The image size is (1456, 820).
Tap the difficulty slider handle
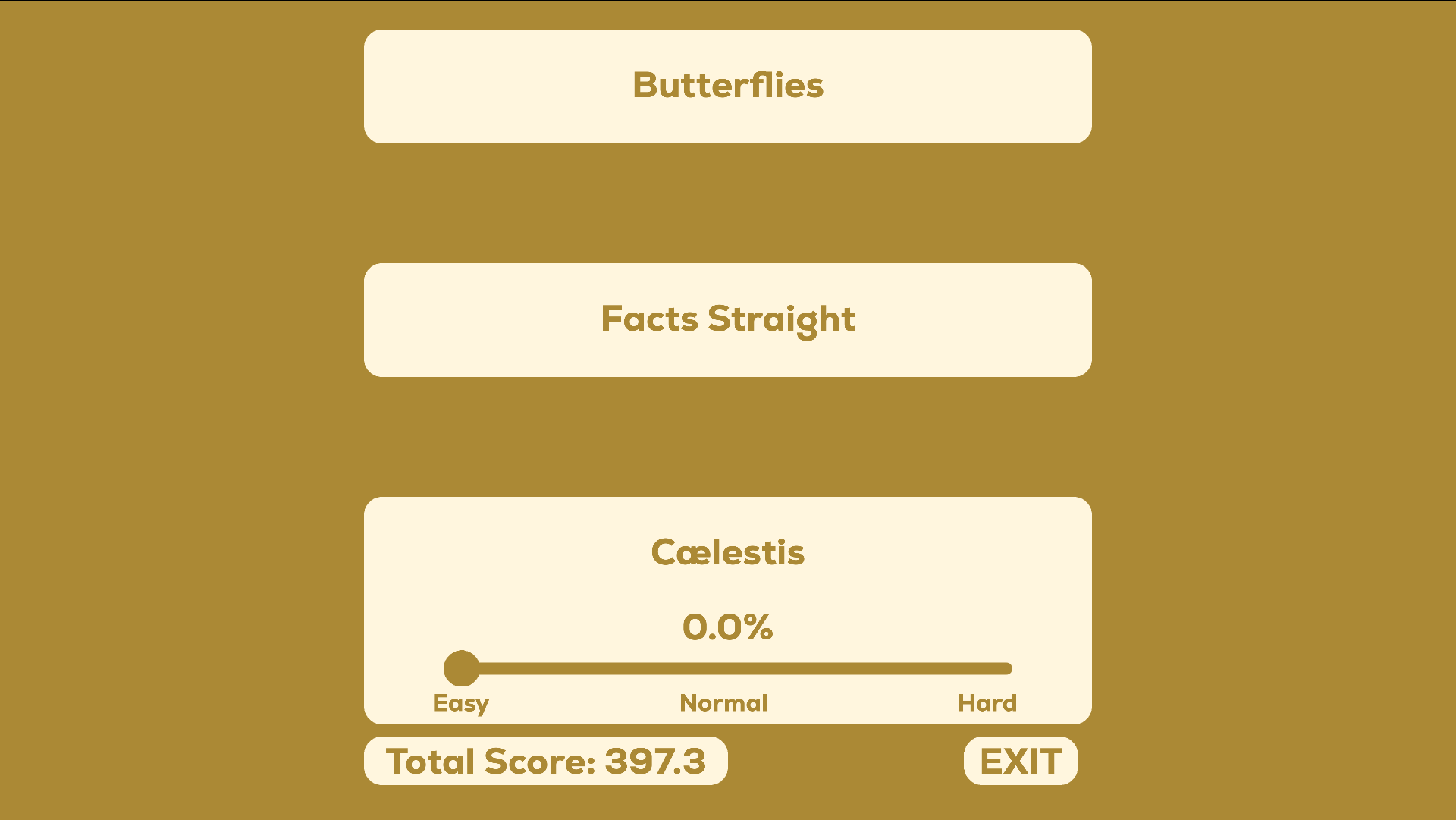tap(461, 668)
